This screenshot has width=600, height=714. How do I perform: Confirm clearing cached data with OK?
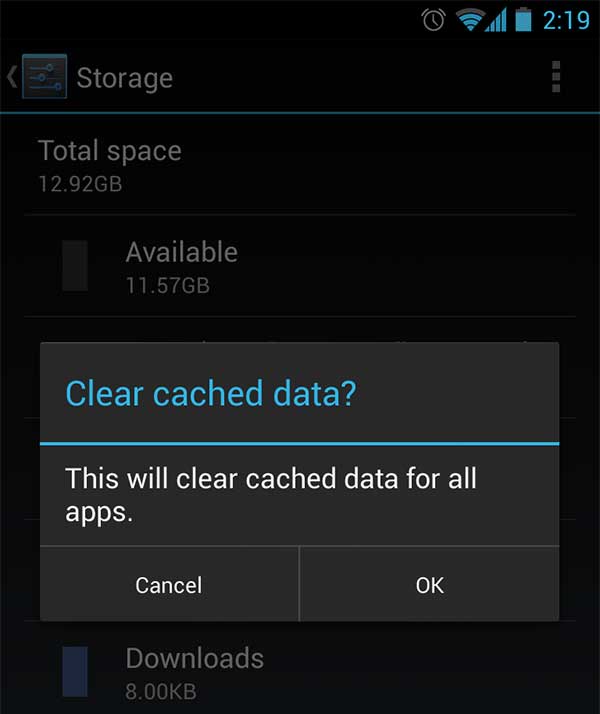tap(429, 585)
